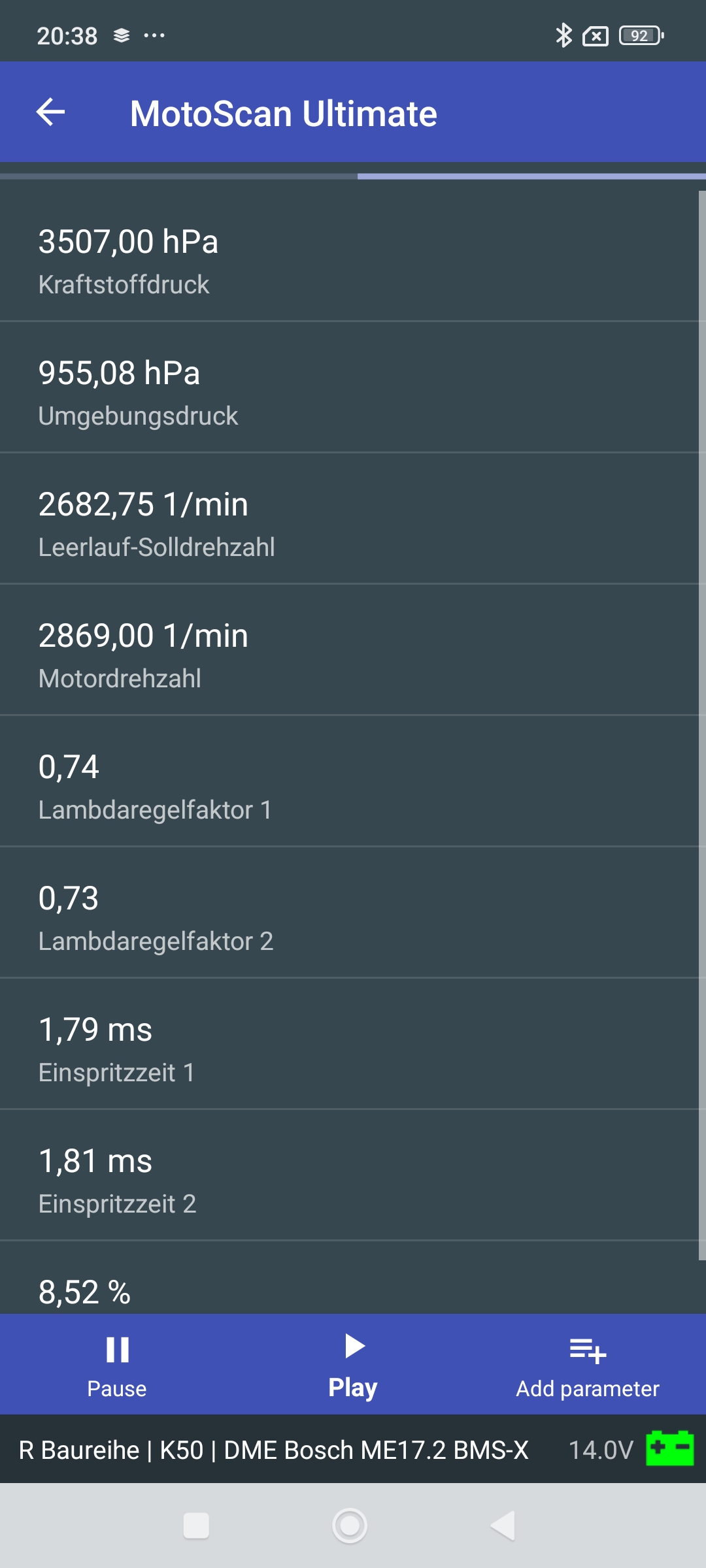
Task: Add a parameter to the list
Action: (x=588, y=1365)
